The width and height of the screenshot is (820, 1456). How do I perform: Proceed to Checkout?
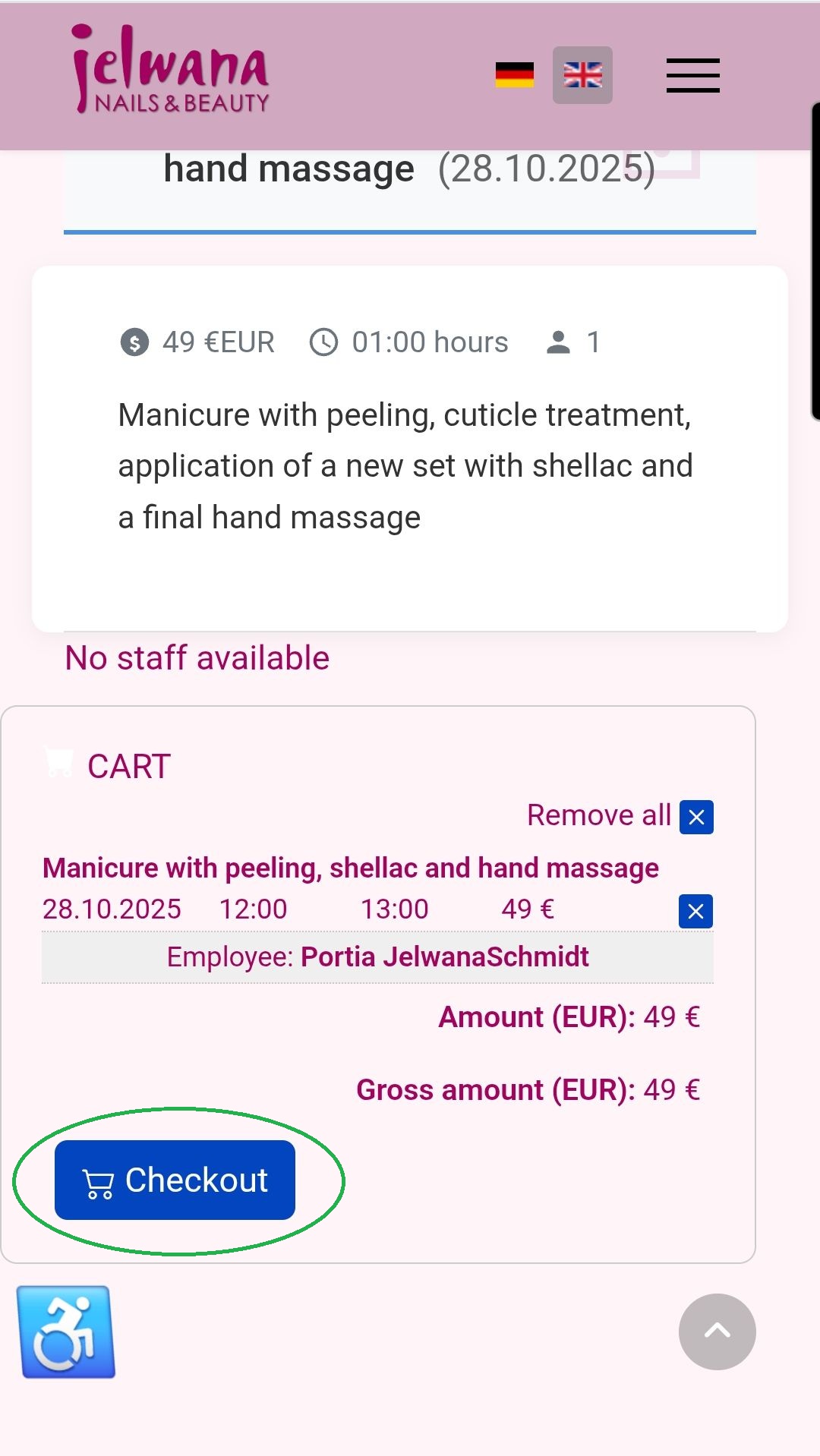pyautogui.click(x=175, y=1180)
